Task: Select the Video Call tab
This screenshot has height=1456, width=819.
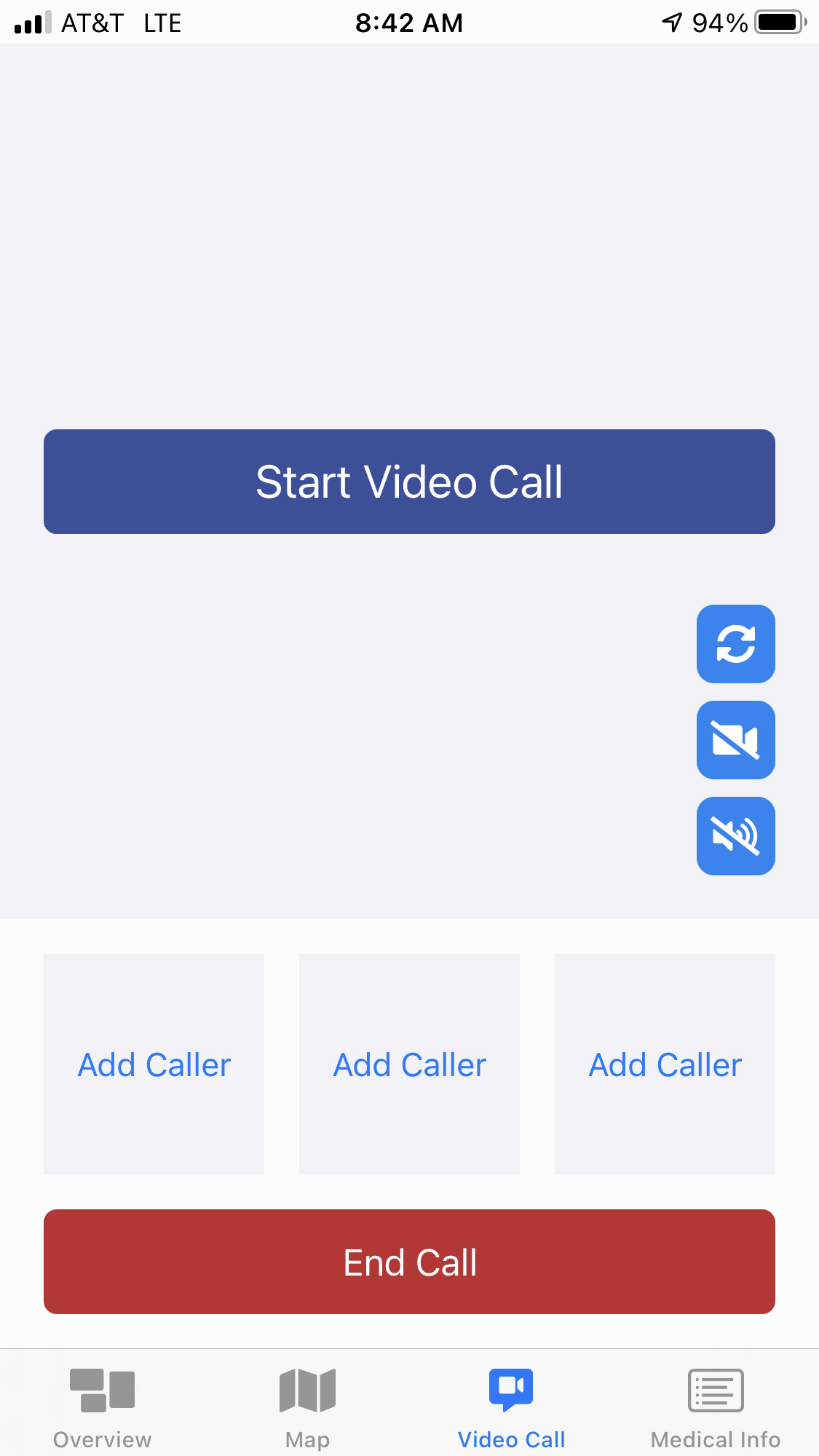Action: point(511,1409)
